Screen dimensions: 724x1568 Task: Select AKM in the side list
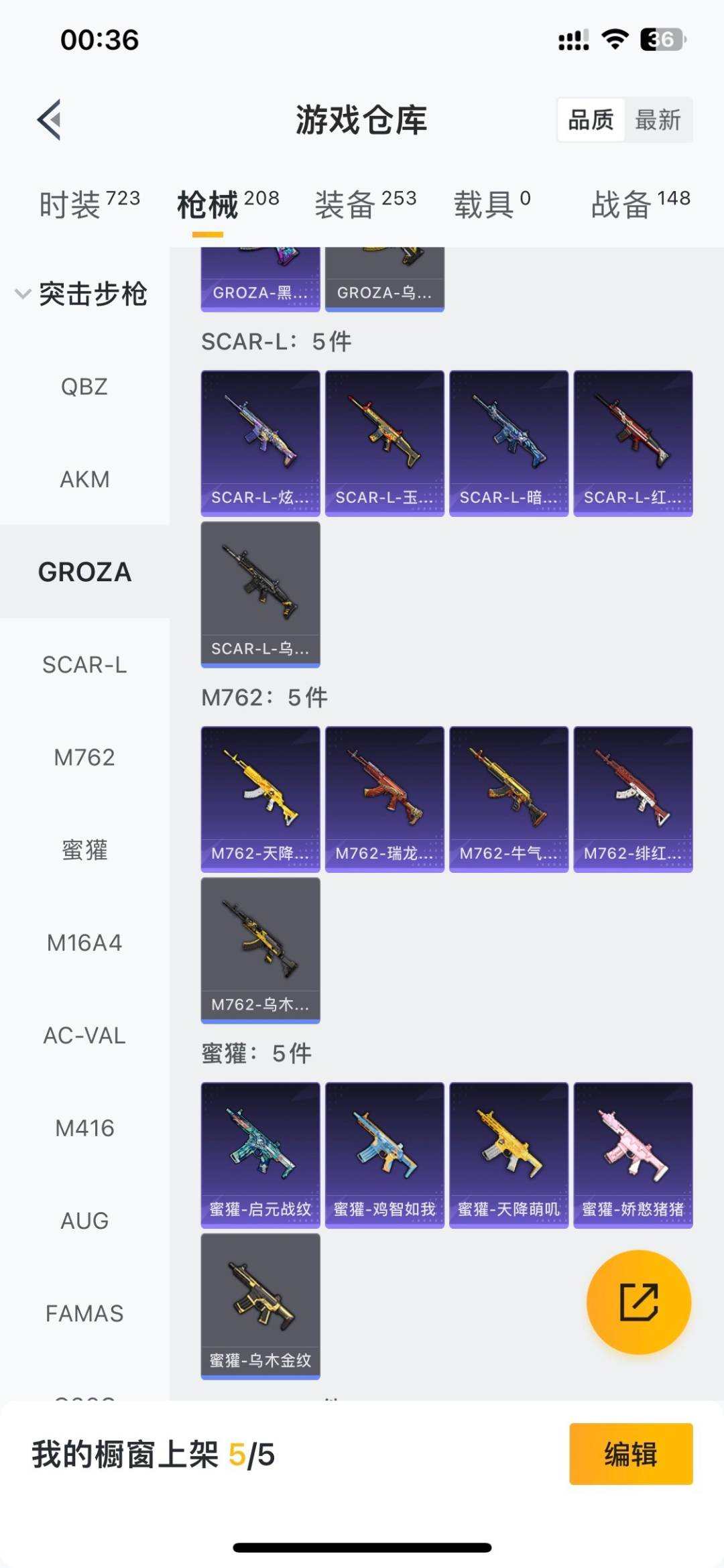(x=84, y=479)
